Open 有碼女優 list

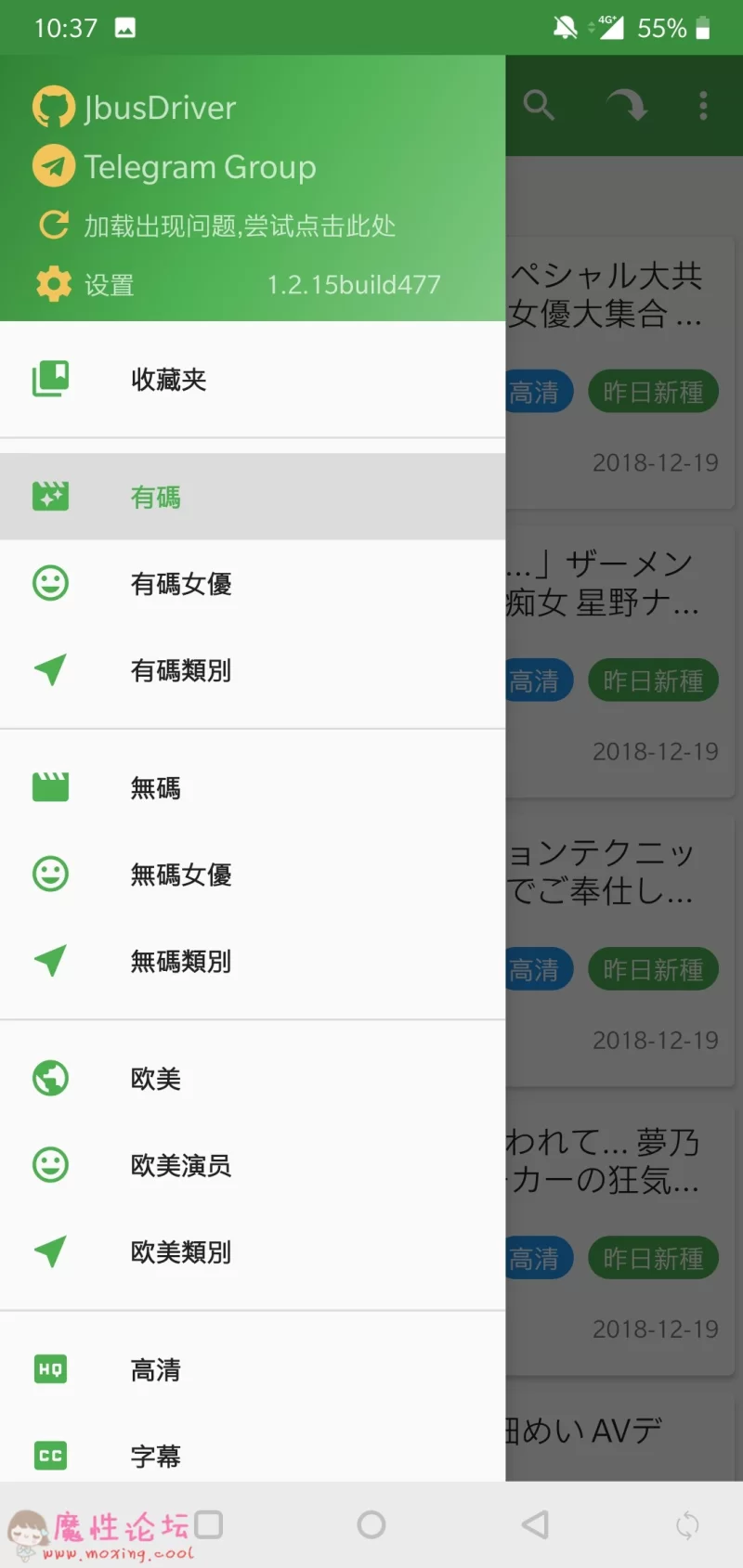click(180, 583)
